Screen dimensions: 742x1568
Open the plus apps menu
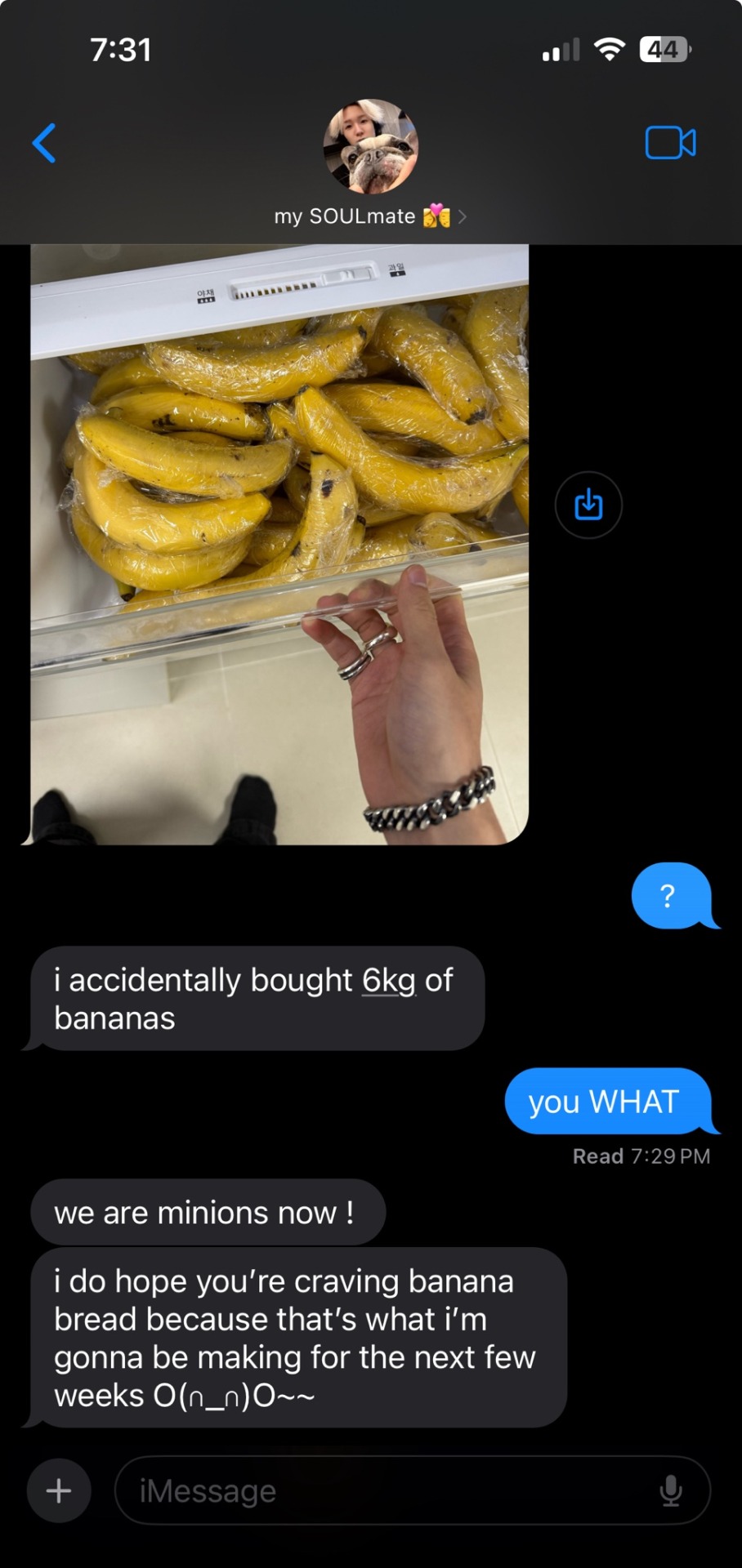59,1490
